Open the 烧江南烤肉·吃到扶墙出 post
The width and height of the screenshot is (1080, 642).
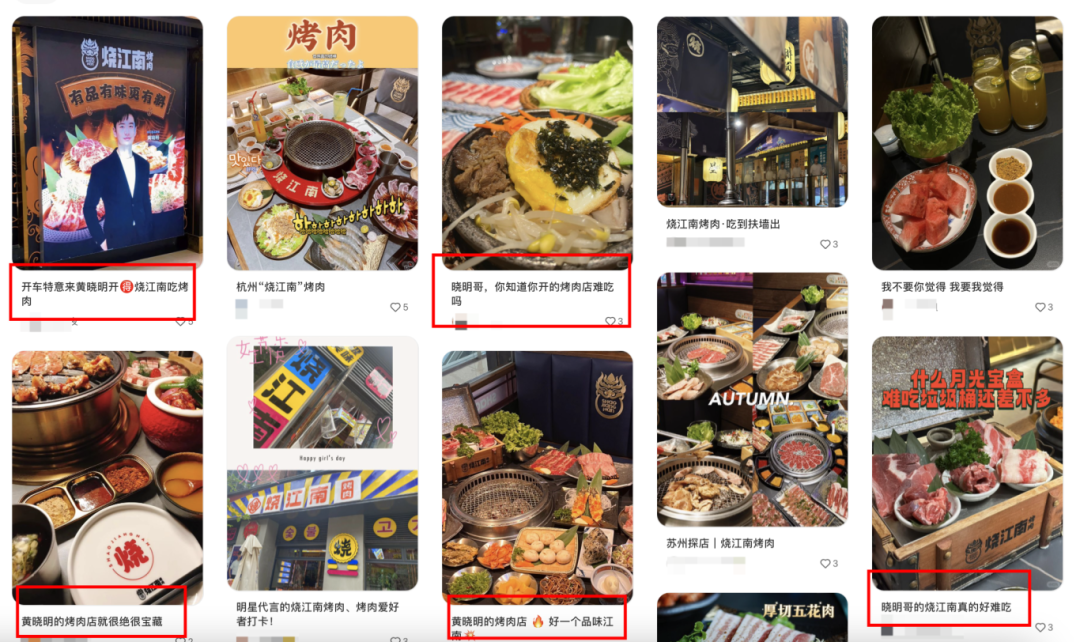point(752,111)
